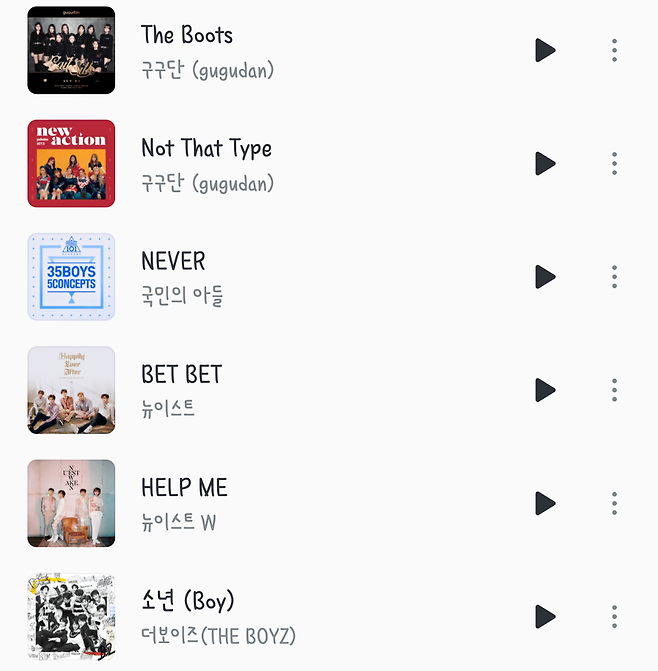The width and height of the screenshot is (658, 671).
Task: Tap the 소년 (Boy) album cover
Action: (71, 616)
